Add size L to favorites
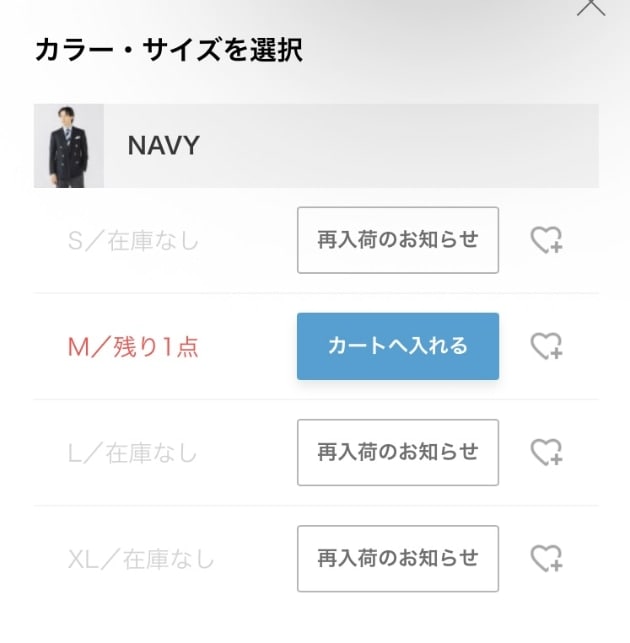Viewport: 630px width, 643px height. [546, 452]
